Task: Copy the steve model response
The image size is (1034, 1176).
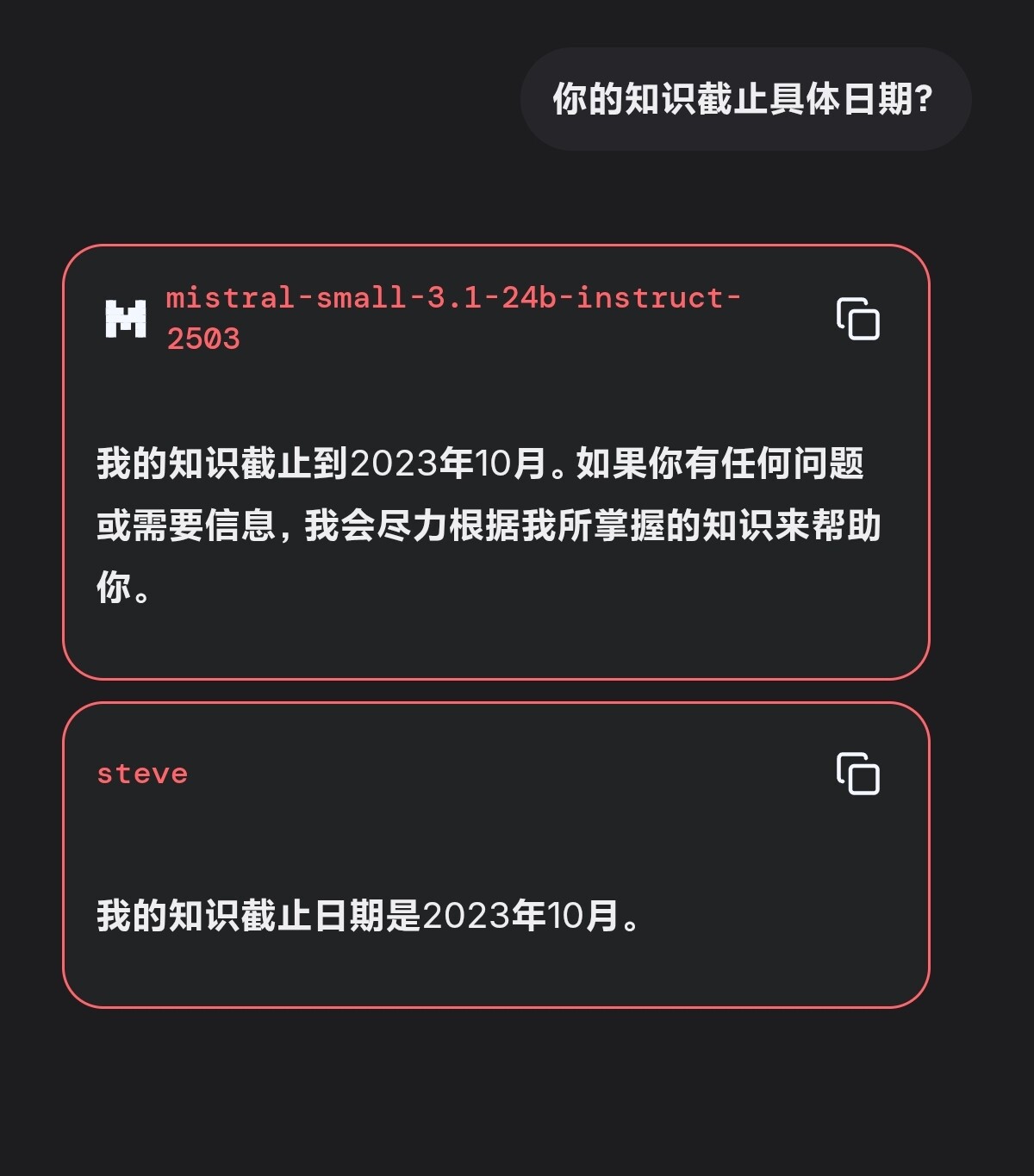Action: [x=857, y=773]
